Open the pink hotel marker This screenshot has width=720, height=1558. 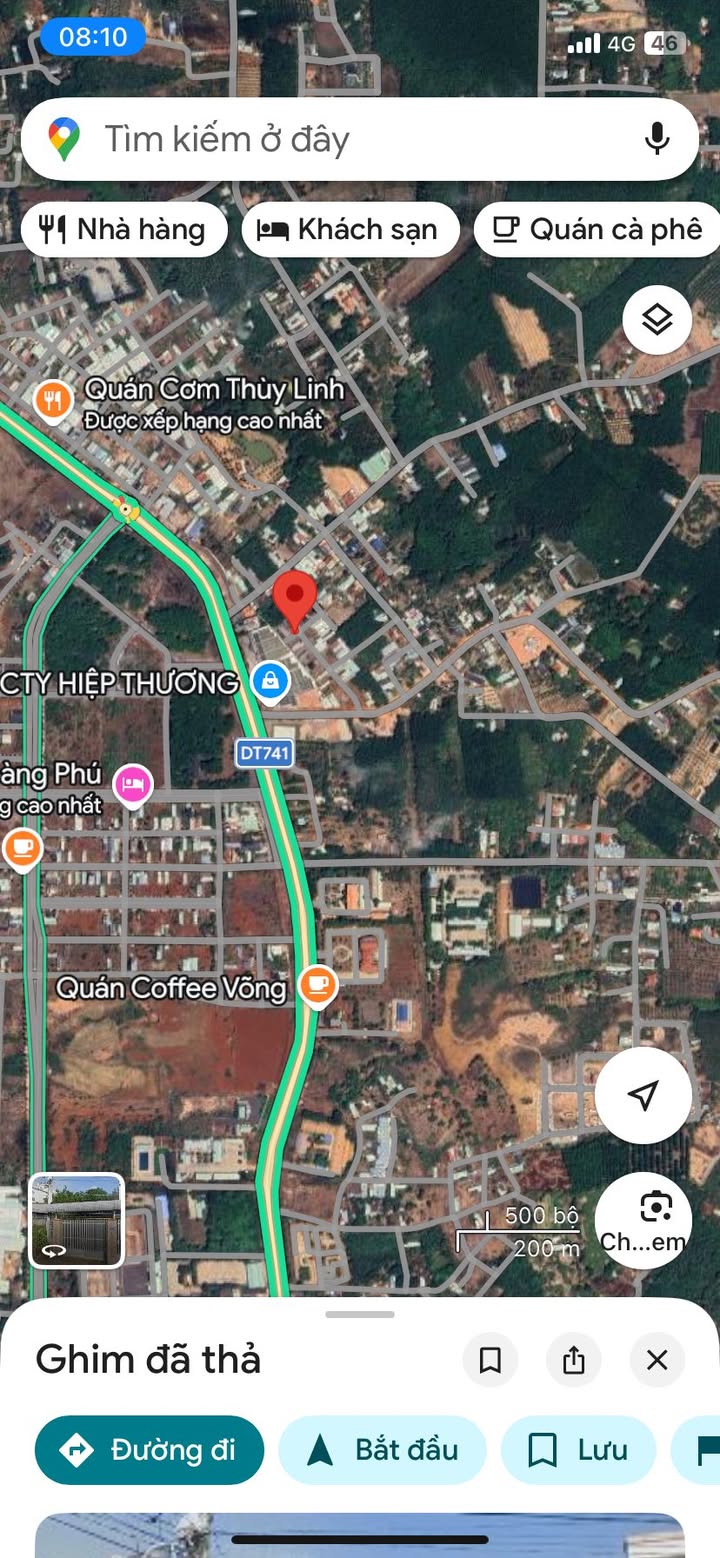(133, 784)
